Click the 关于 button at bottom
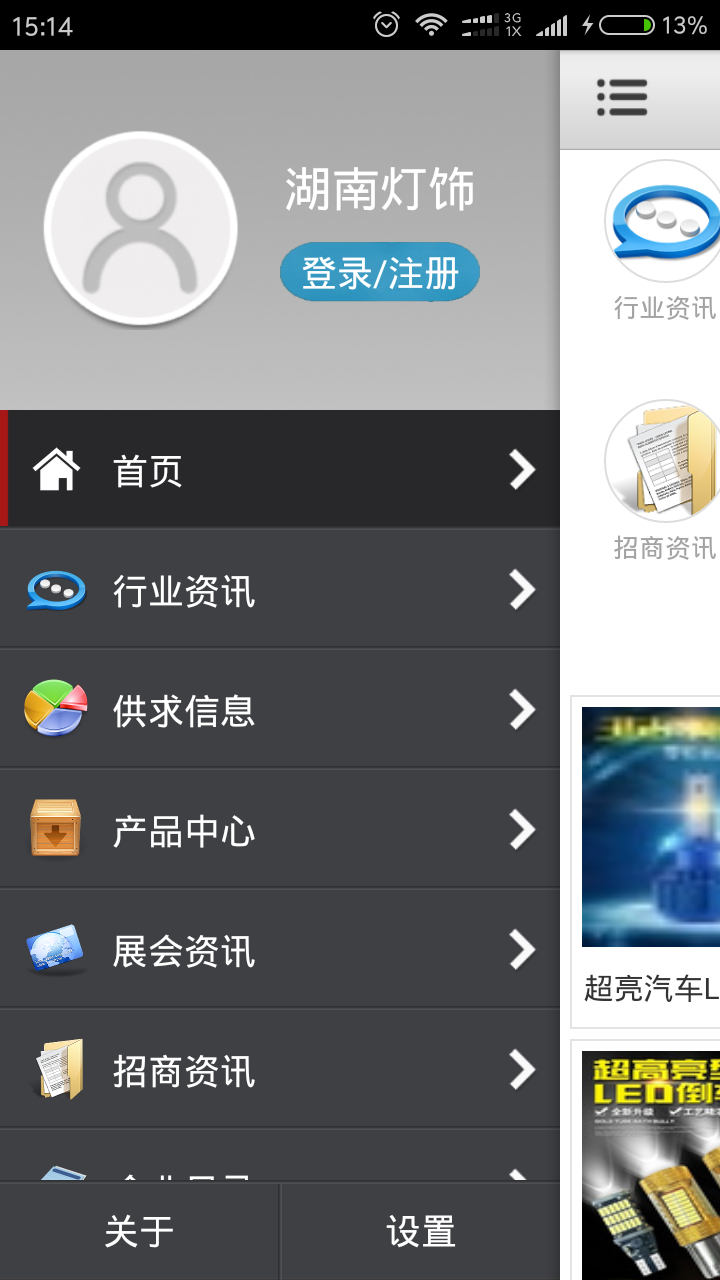This screenshot has width=720, height=1280. 139,1231
